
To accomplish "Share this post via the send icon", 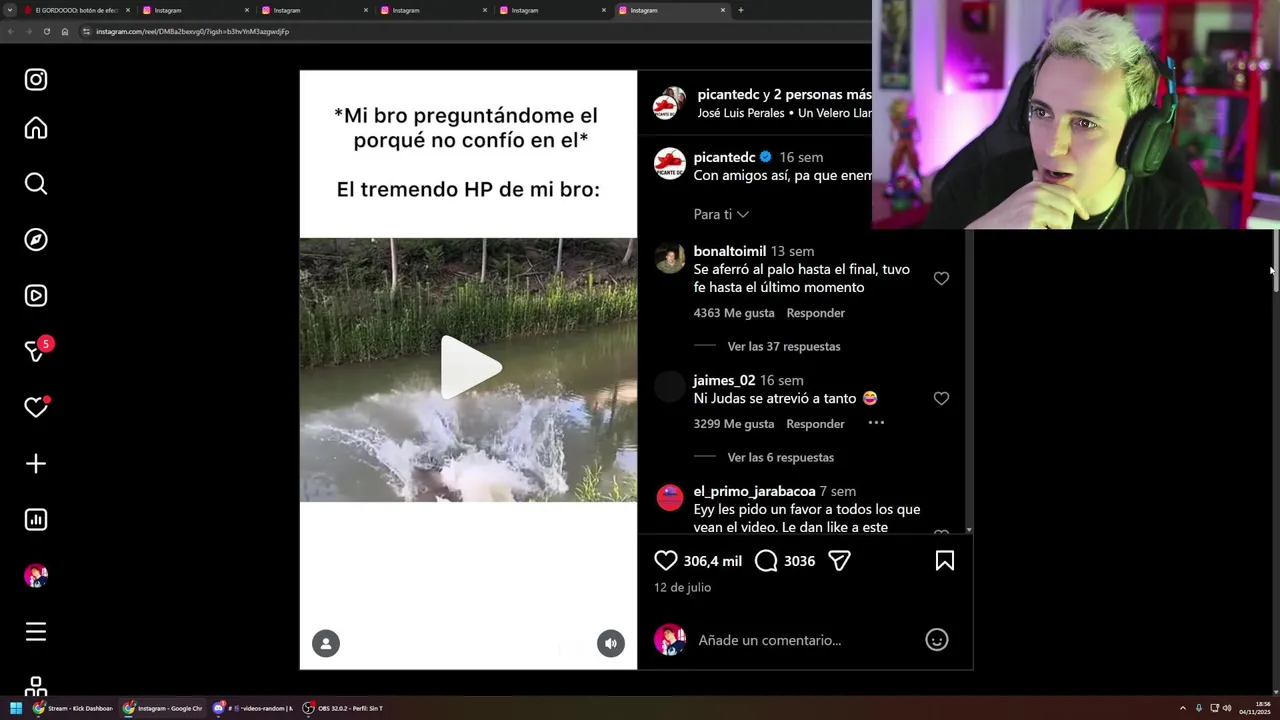I will coord(839,561).
